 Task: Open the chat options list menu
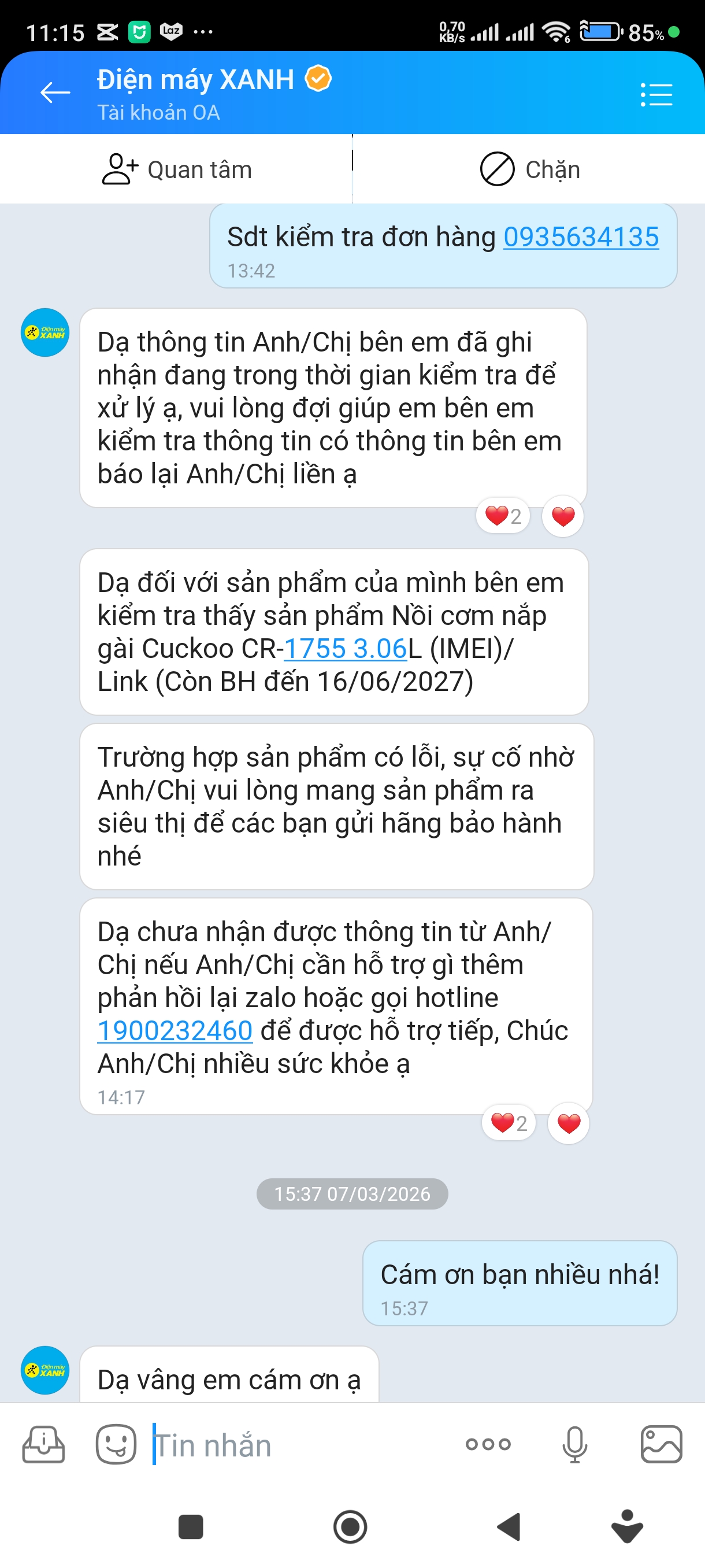pyautogui.click(x=656, y=95)
